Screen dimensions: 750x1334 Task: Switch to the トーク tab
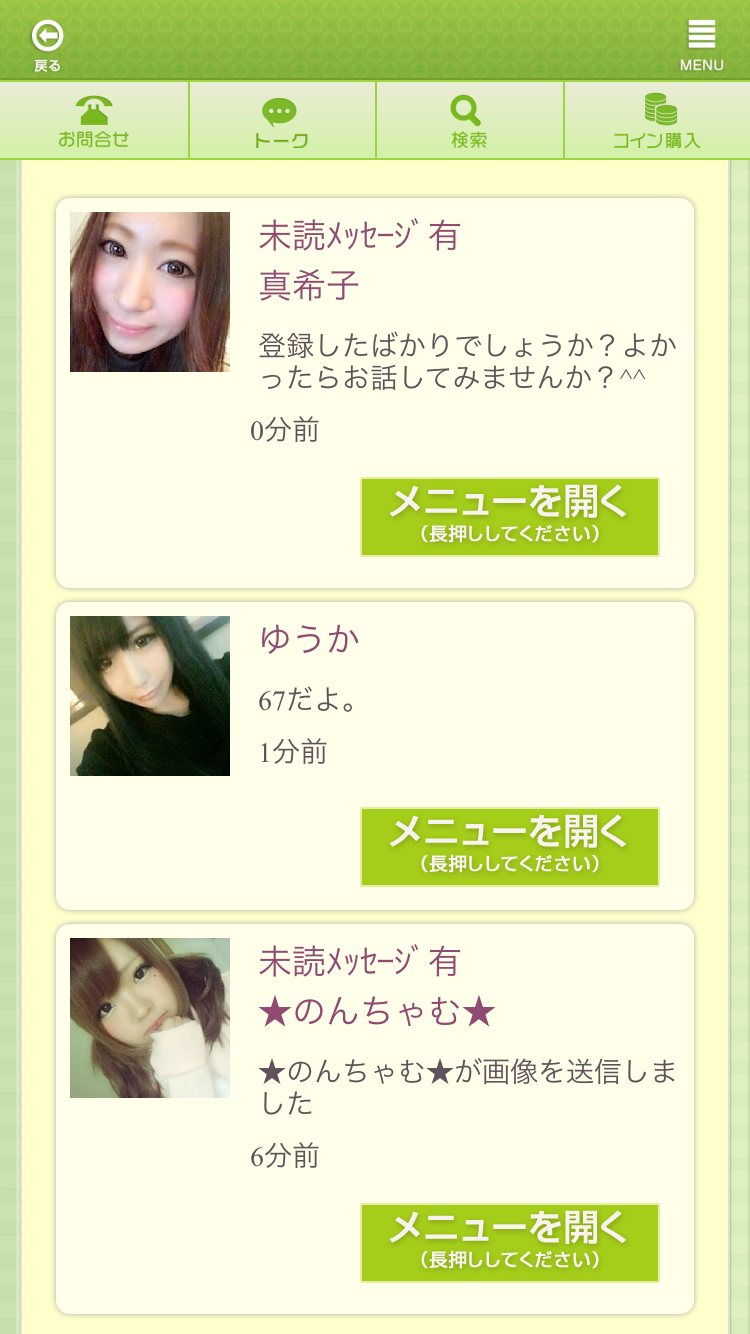coord(281,121)
